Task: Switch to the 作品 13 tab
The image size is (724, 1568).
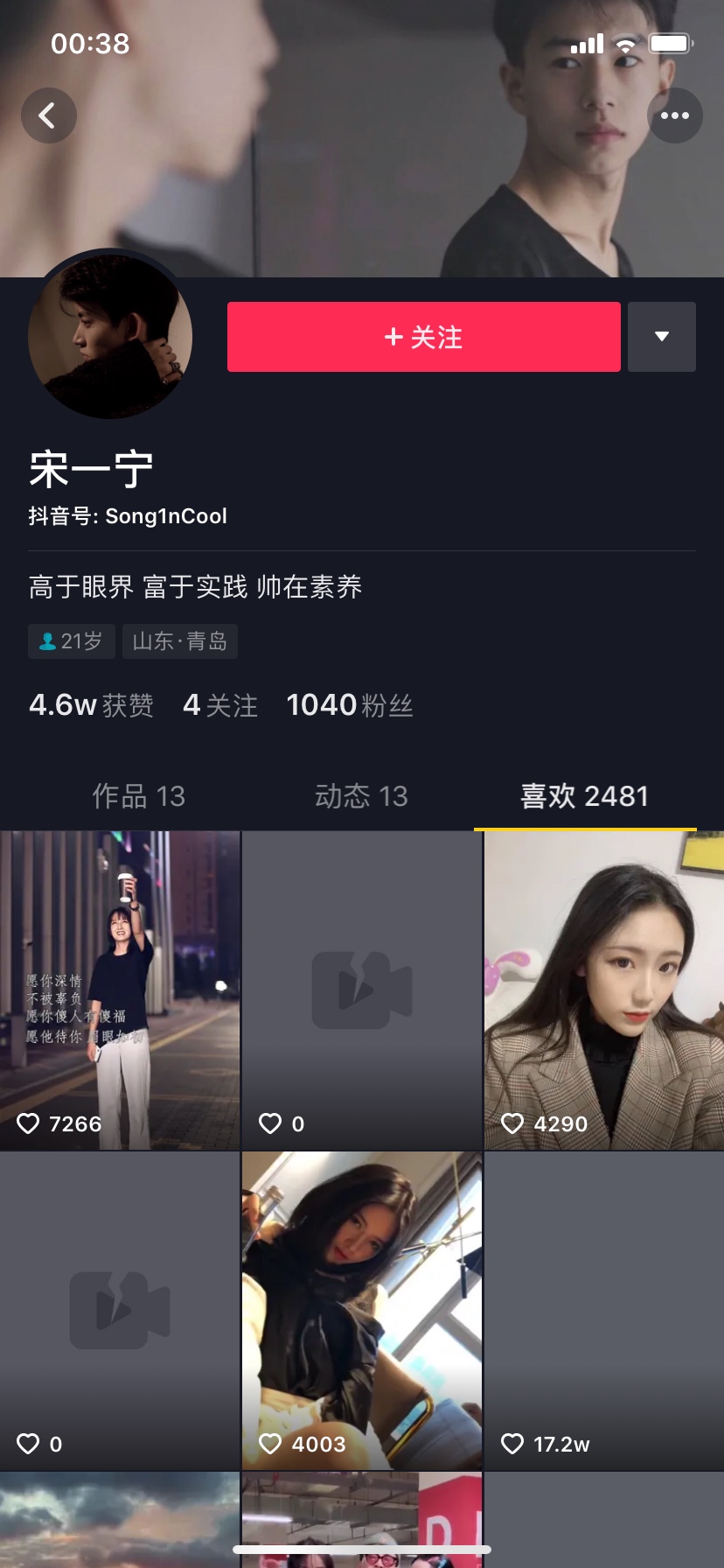Action: point(139,795)
